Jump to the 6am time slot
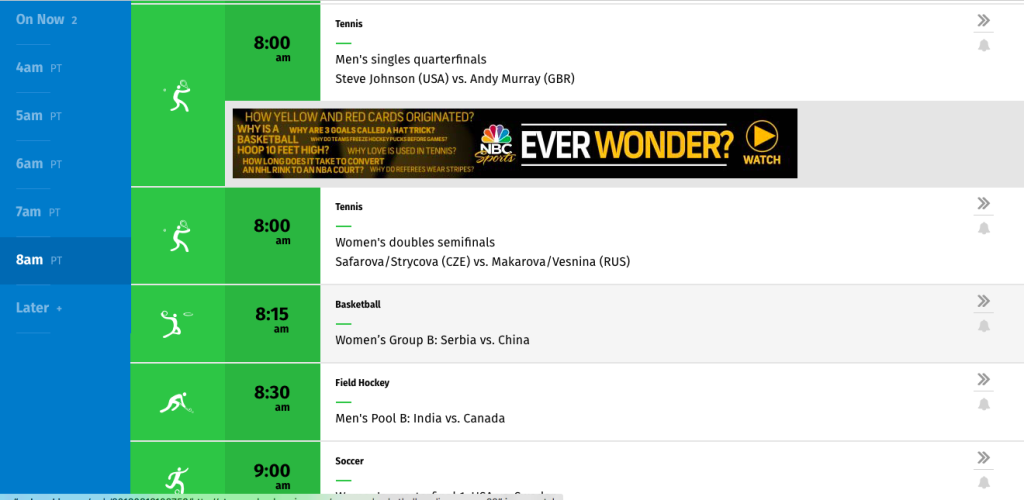This screenshot has width=1024, height=500. pos(40,163)
